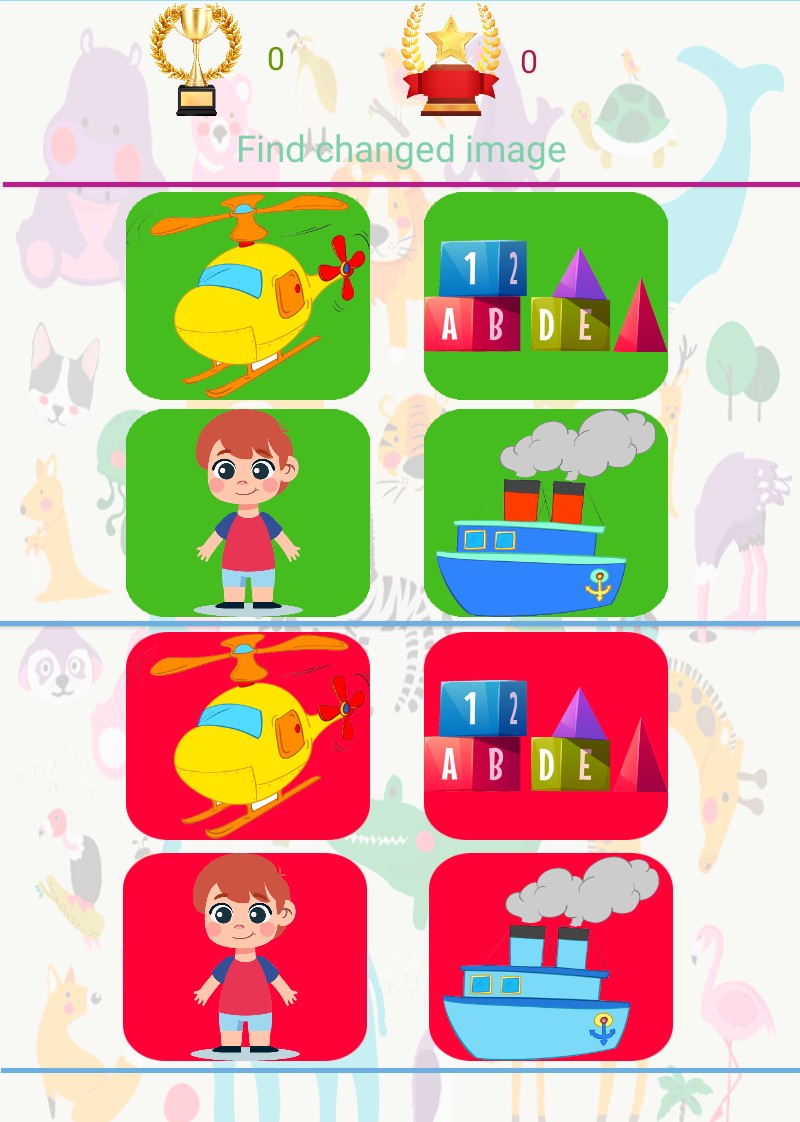Pick the alphabet blocks tile on red
Image resolution: width=800 pixels, height=1122 pixels.
pos(546,736)
